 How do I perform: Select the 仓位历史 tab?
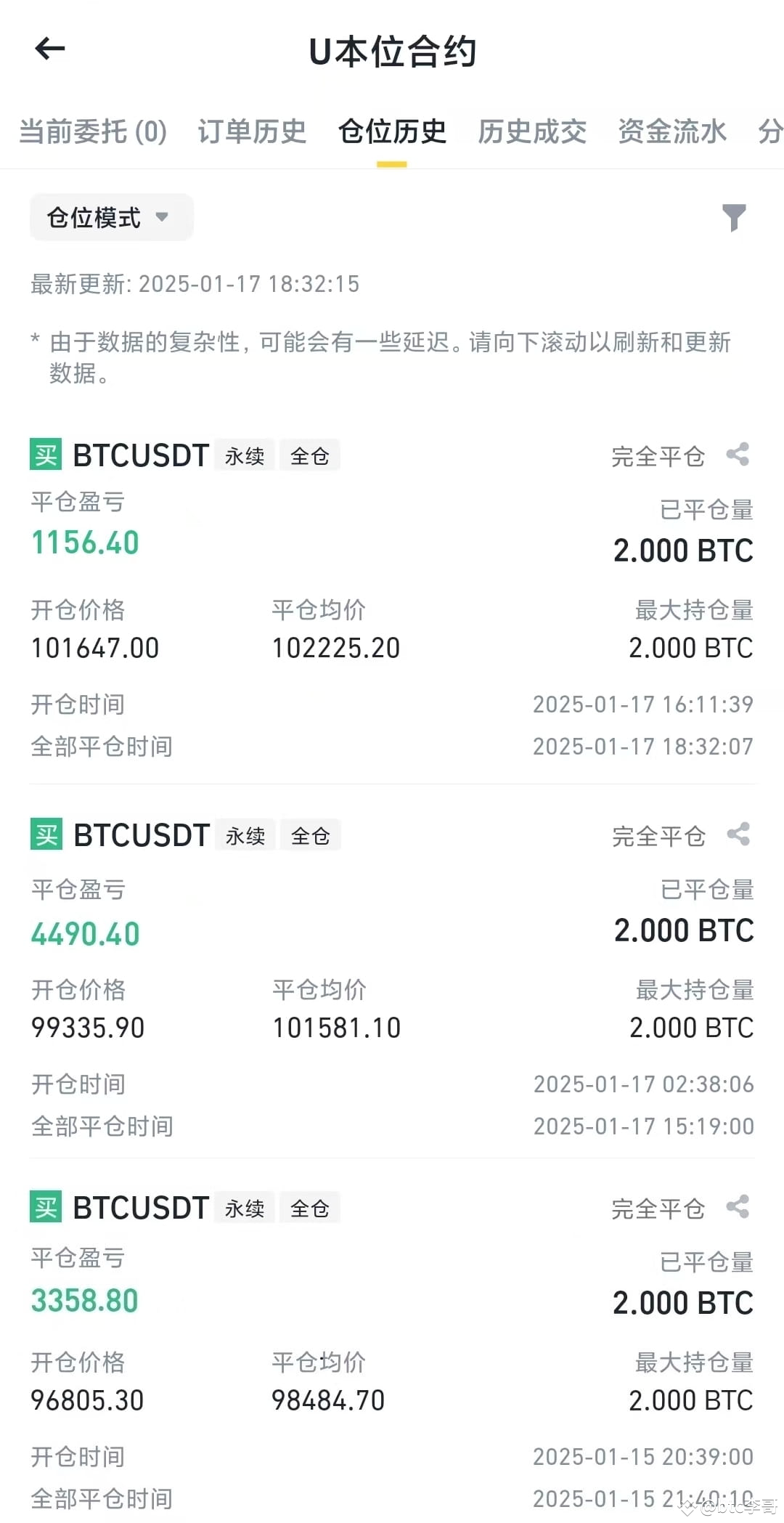point(392,131)
